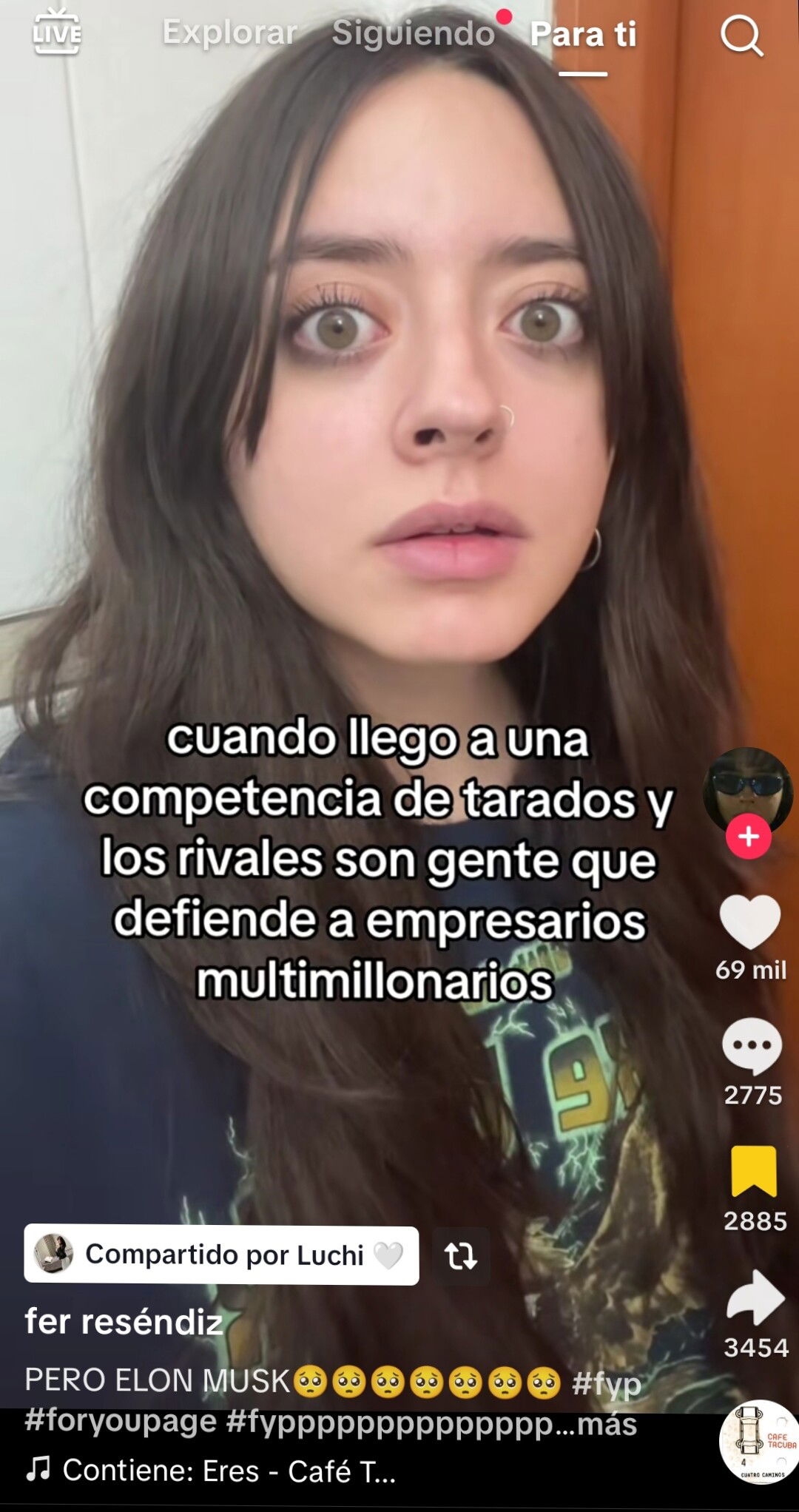799x1512 pixels.
Task: Like this video with the heart
Action: 750,922
